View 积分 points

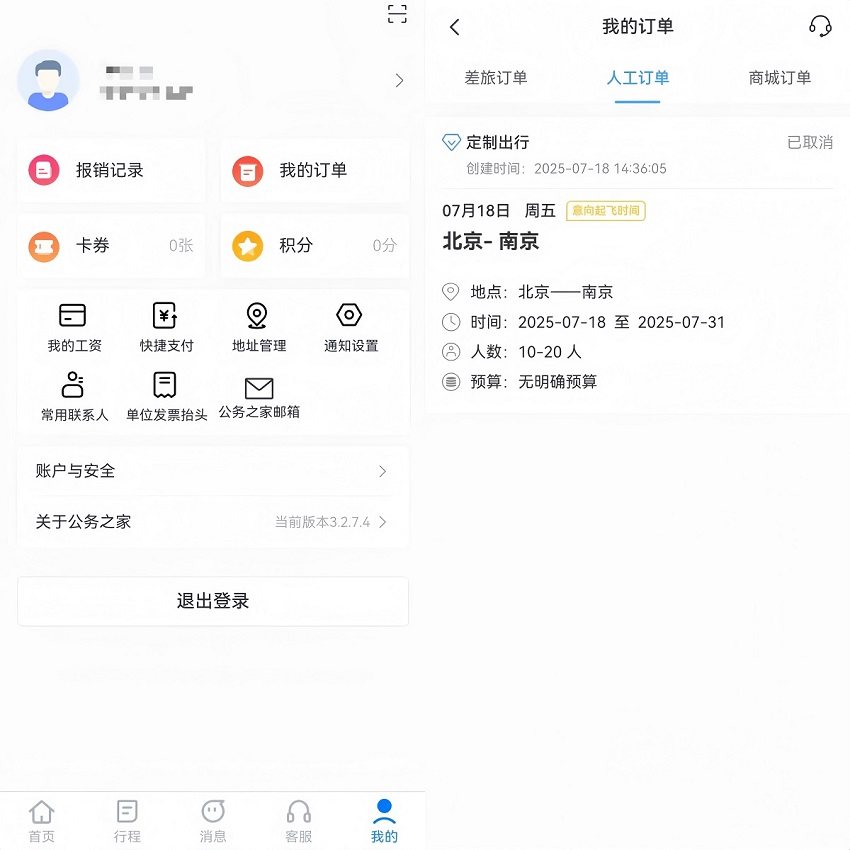tap(314, 246)
